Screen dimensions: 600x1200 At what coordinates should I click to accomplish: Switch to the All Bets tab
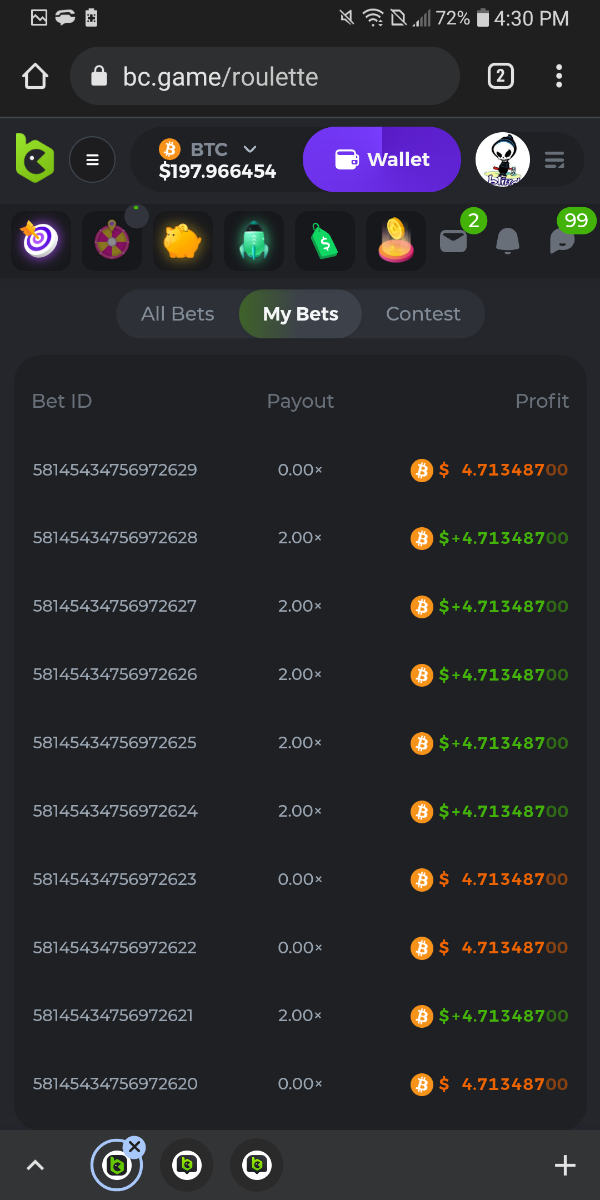point(178,314)
